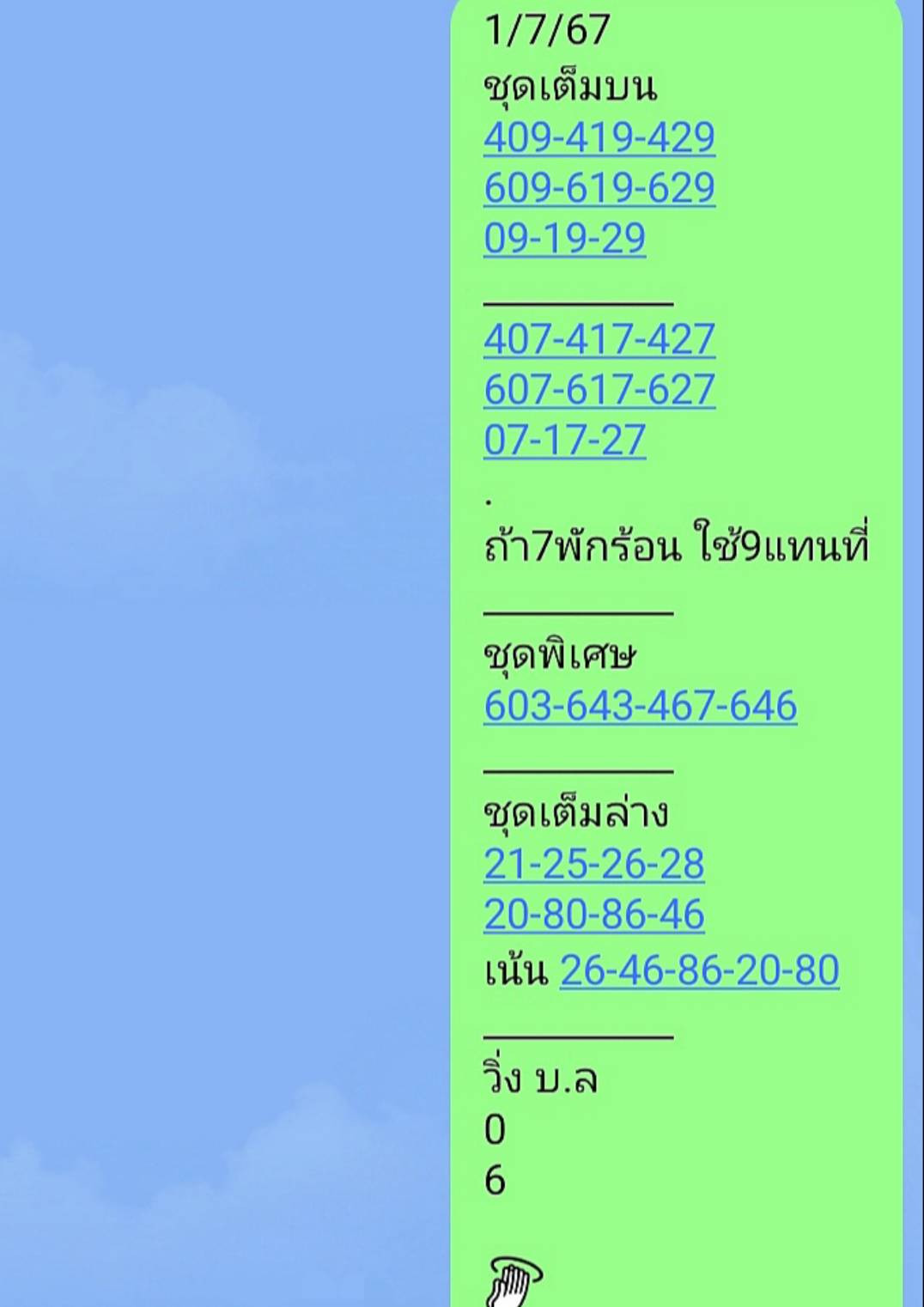The height and width of the screenshot is (1307, 924).
Task: Open the link 609-619-629
Action: coord(599,188)
